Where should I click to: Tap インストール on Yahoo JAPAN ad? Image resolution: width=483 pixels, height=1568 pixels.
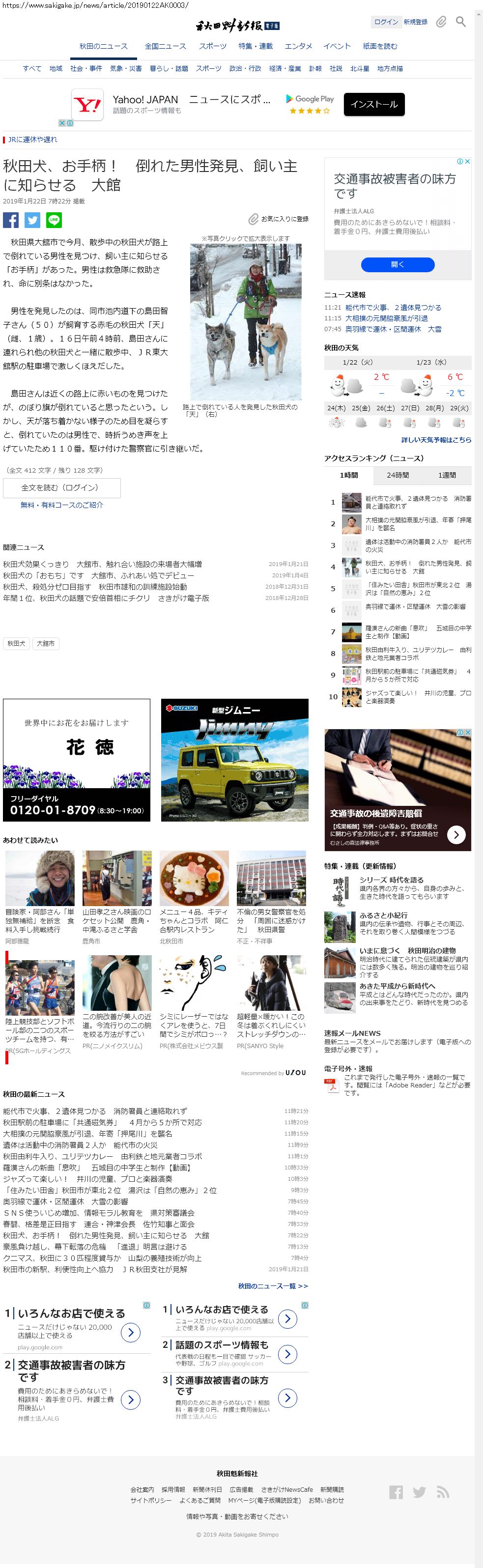pos(373,104)
